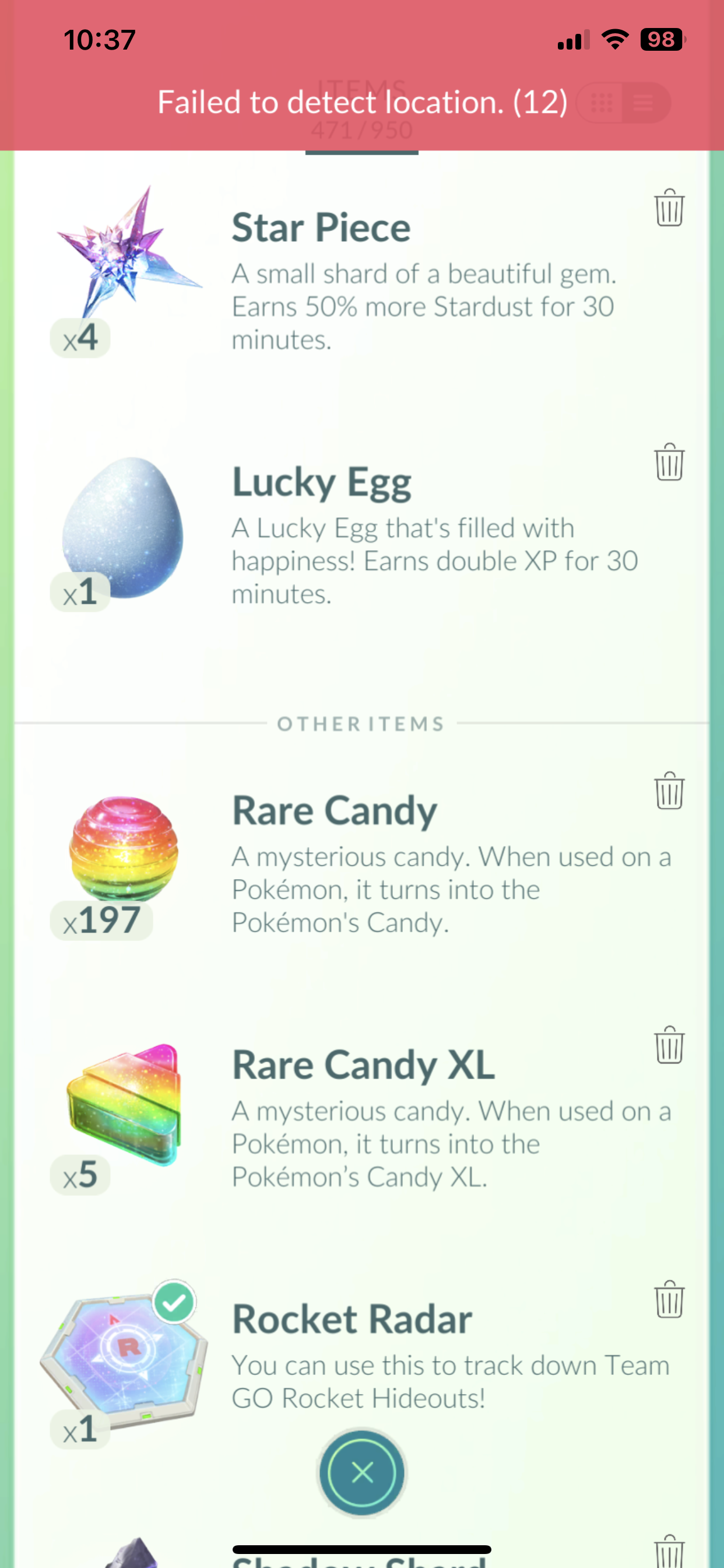
Task: Switch items to grid view
Action: (x=601, y=102)
